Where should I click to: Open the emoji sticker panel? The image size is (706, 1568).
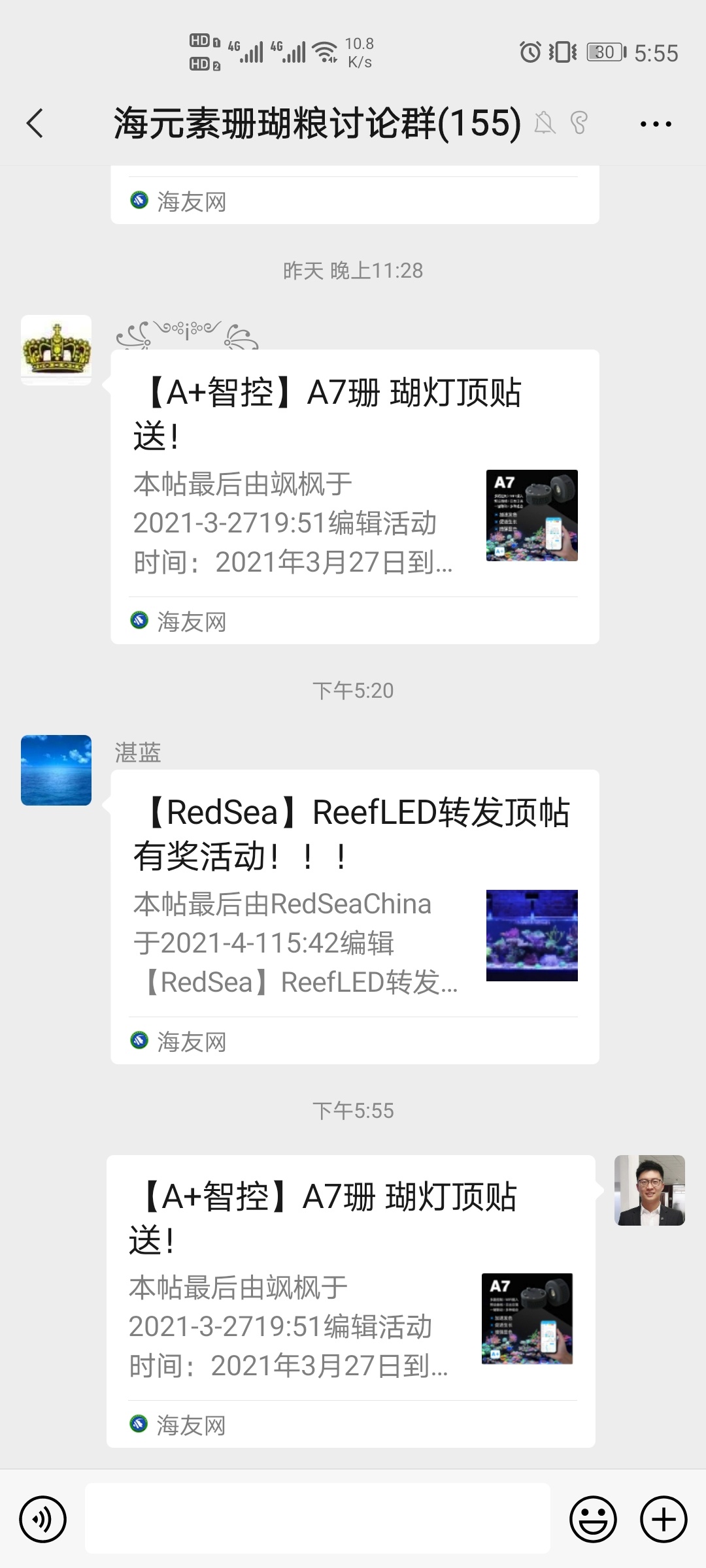pos(593,1519)
